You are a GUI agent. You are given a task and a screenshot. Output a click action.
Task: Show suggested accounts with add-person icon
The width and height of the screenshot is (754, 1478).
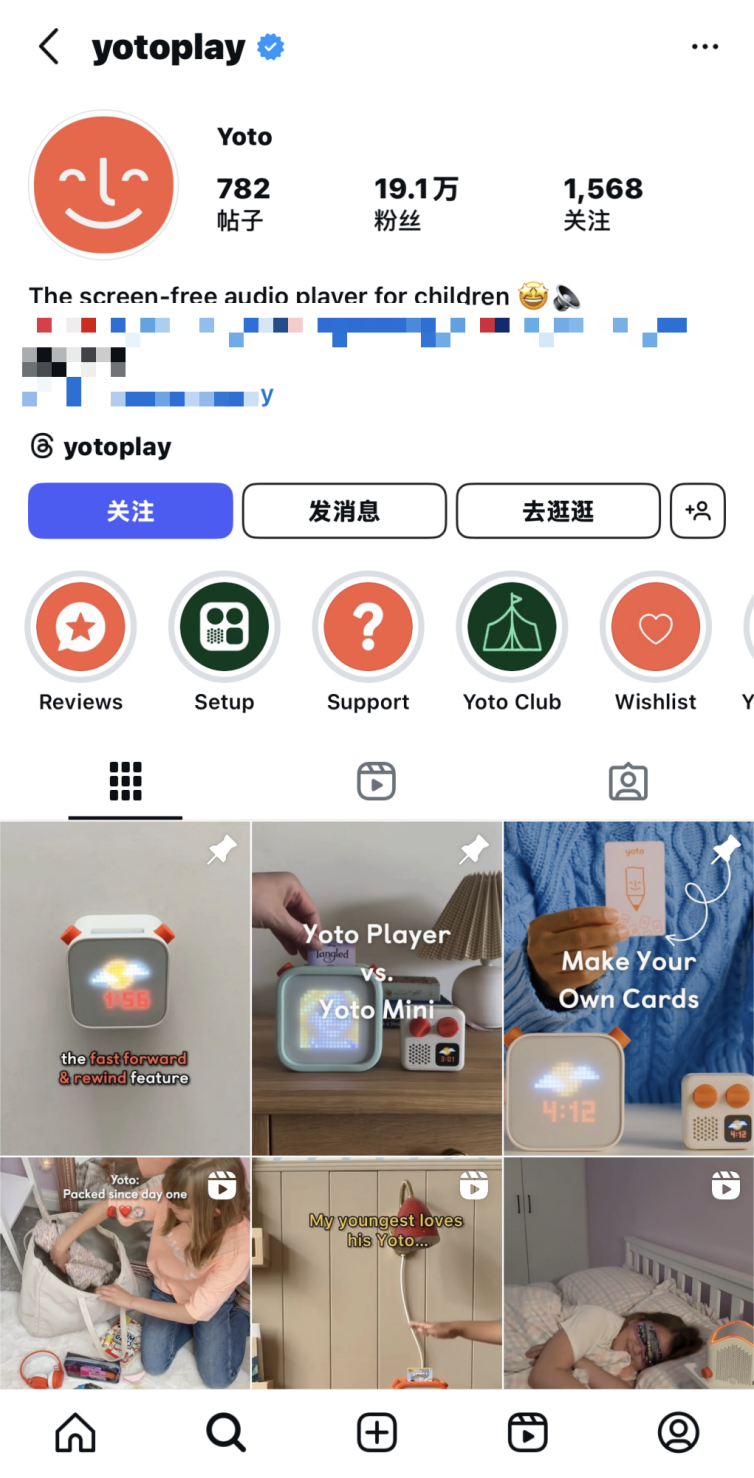coord(697,511)
